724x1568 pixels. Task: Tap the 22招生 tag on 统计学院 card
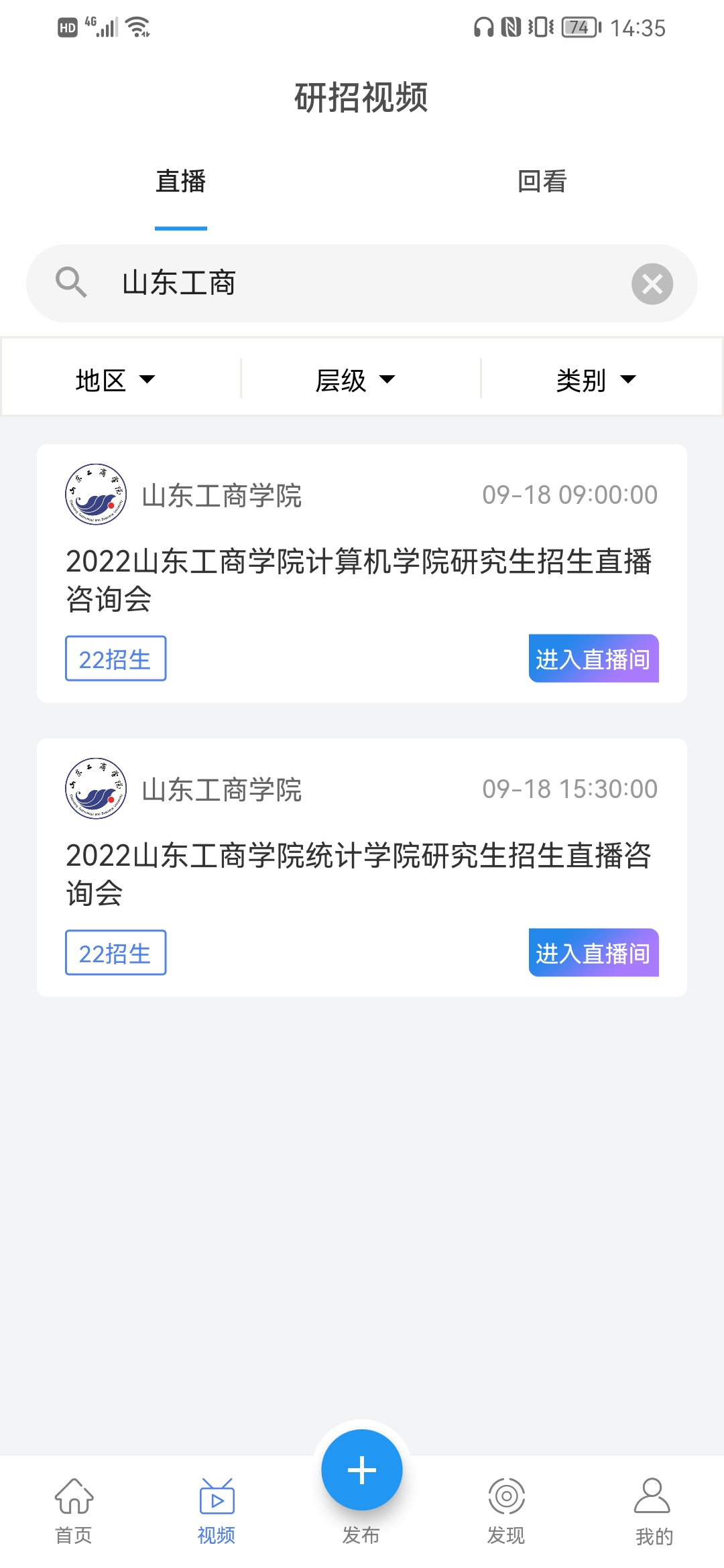(115, 953)
